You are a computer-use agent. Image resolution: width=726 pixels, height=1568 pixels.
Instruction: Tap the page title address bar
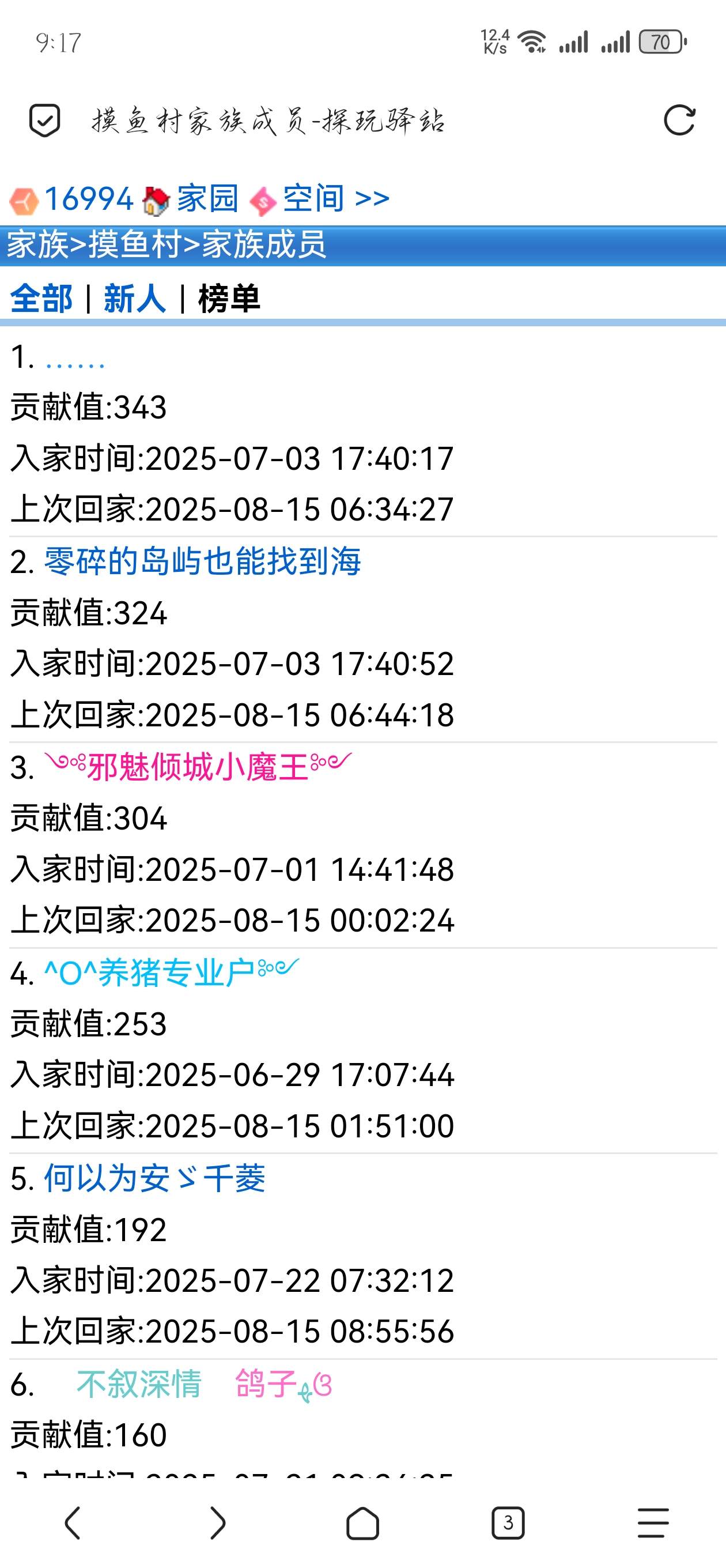(268, 120)
